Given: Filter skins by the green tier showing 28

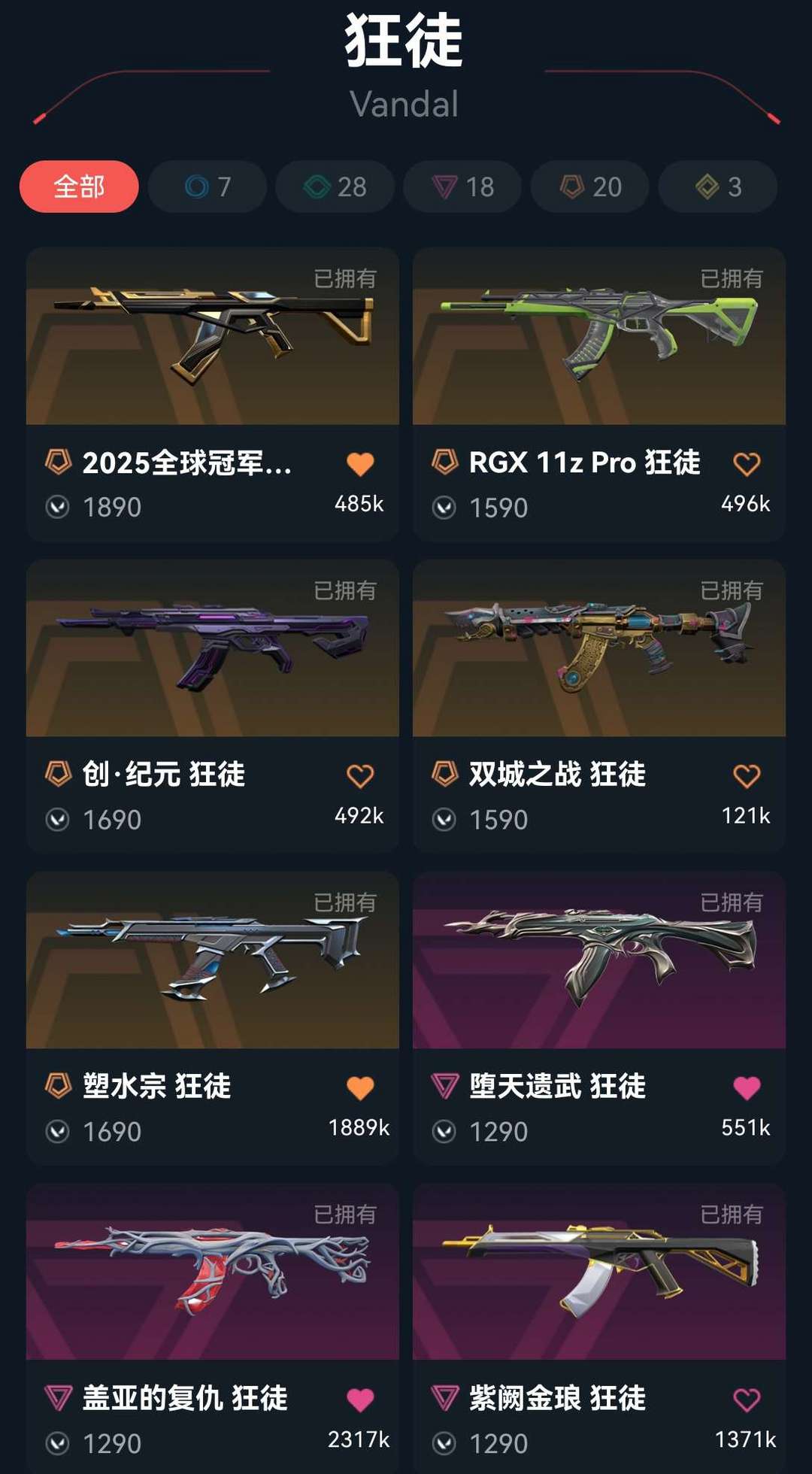Looking at the screenshot, I should (x=335, y=187).
